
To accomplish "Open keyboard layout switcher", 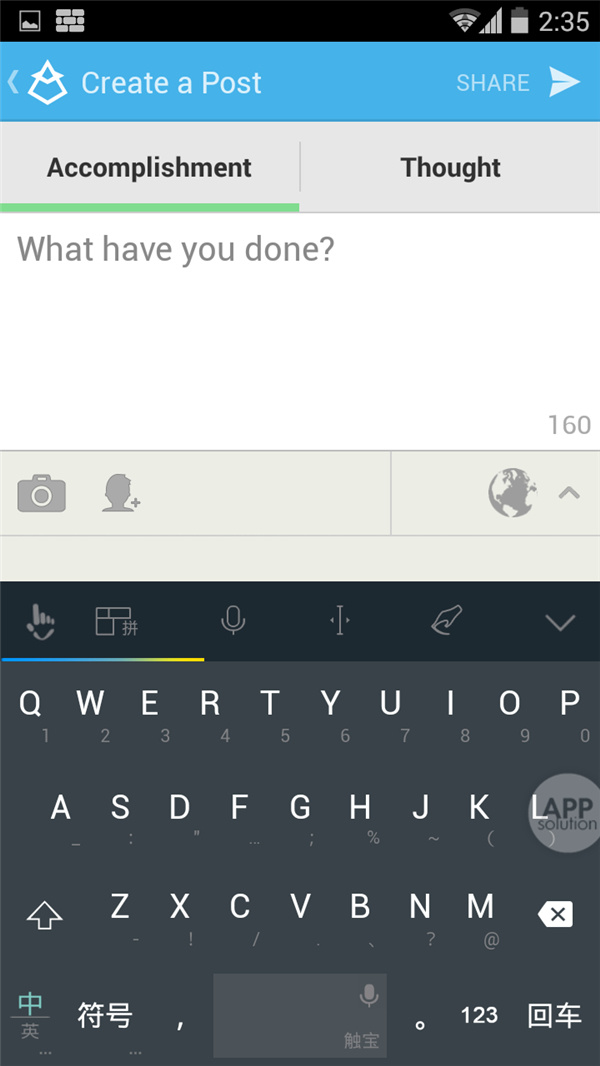I will [114, 622].
